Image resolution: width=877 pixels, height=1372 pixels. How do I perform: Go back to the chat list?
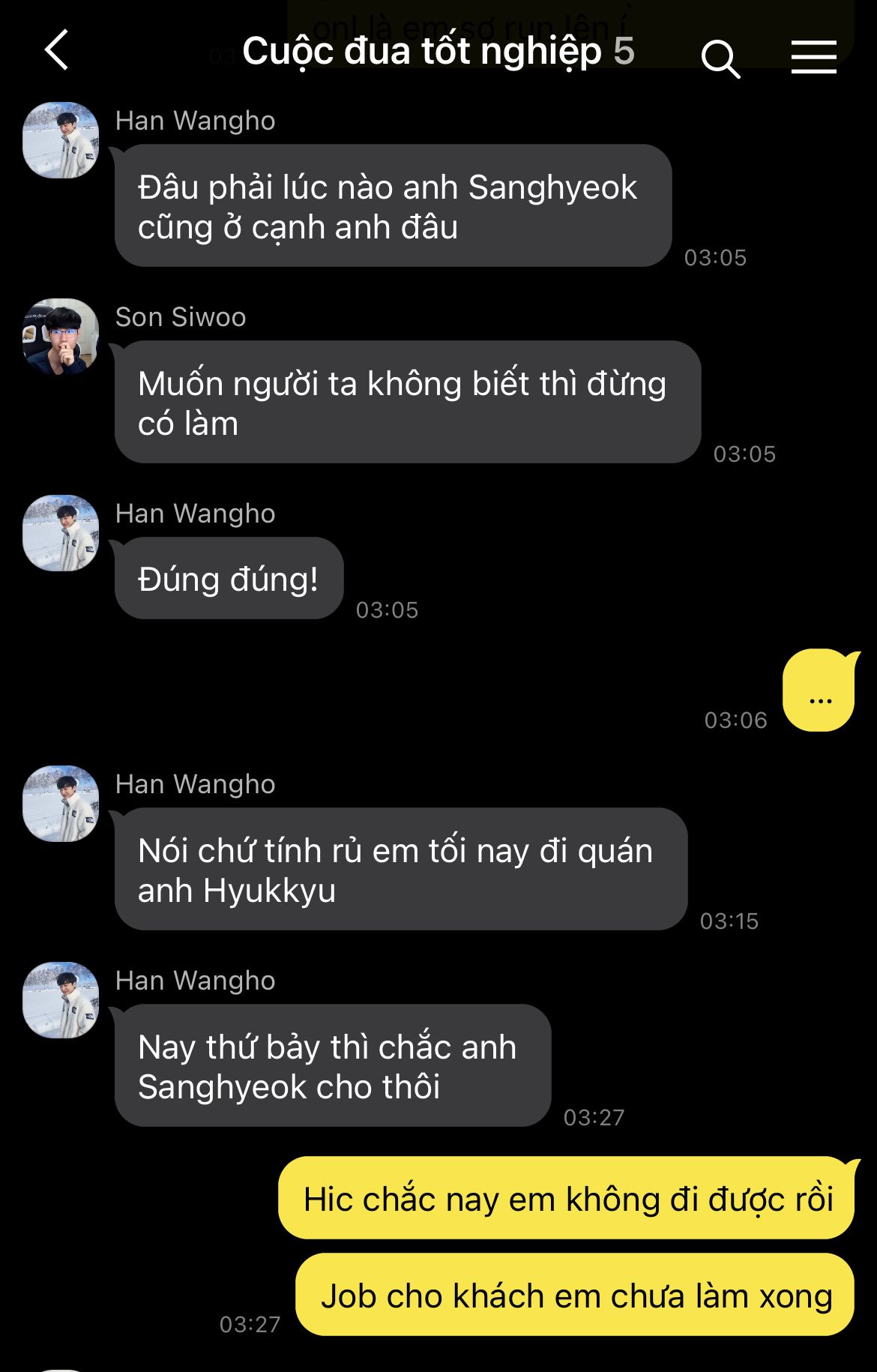point(56,50)
